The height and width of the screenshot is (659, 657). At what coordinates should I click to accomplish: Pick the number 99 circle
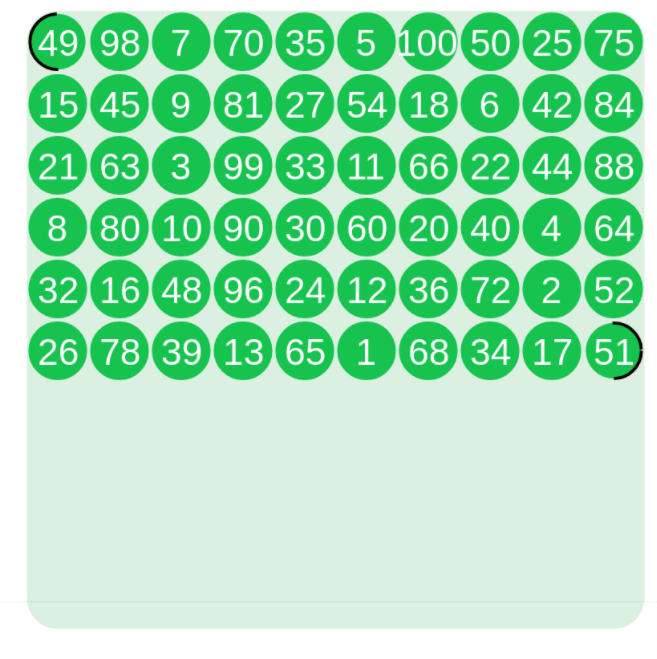(x=243, y=167)
